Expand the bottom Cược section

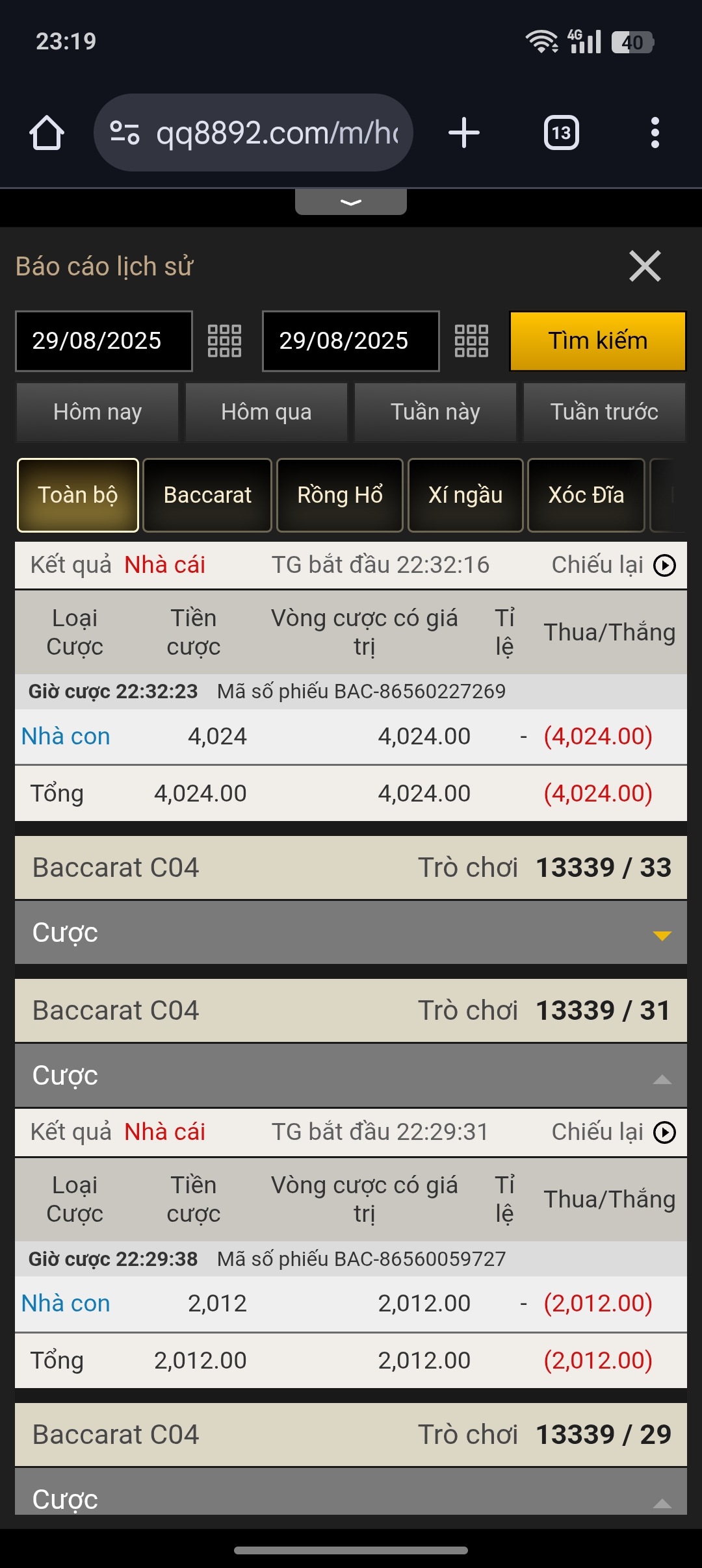tap(351, 1499)
